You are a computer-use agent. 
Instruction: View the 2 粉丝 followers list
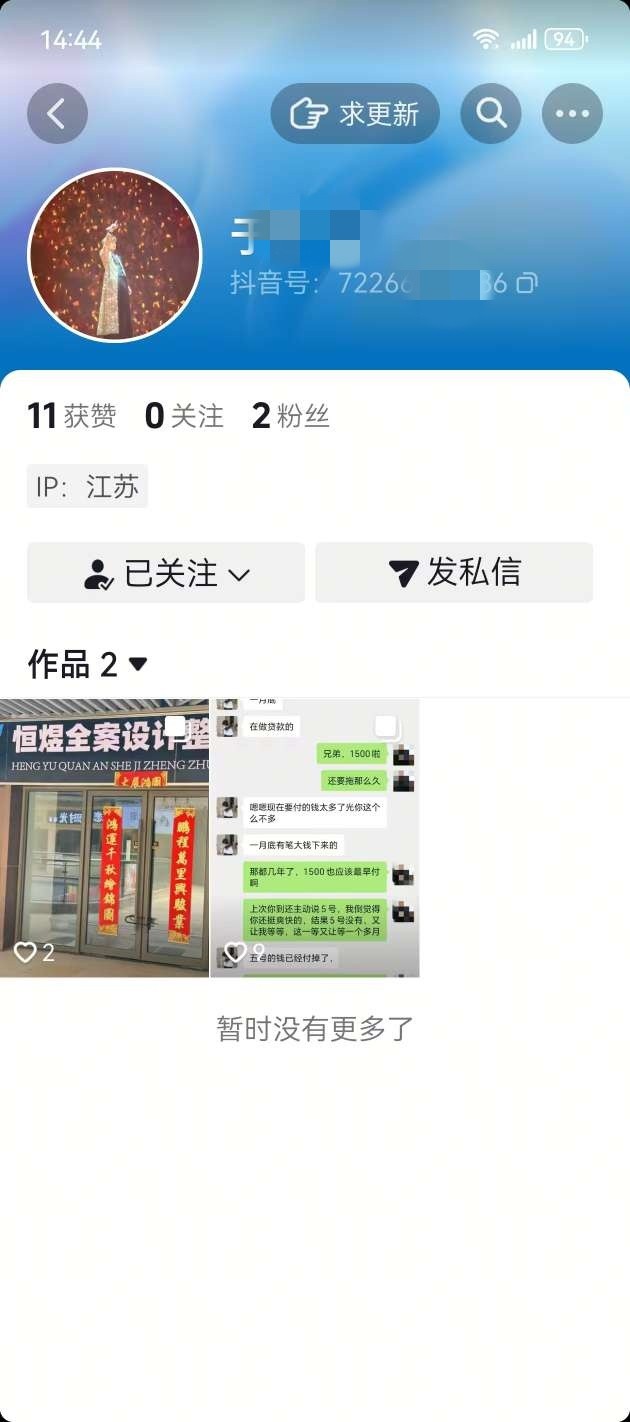290,416
